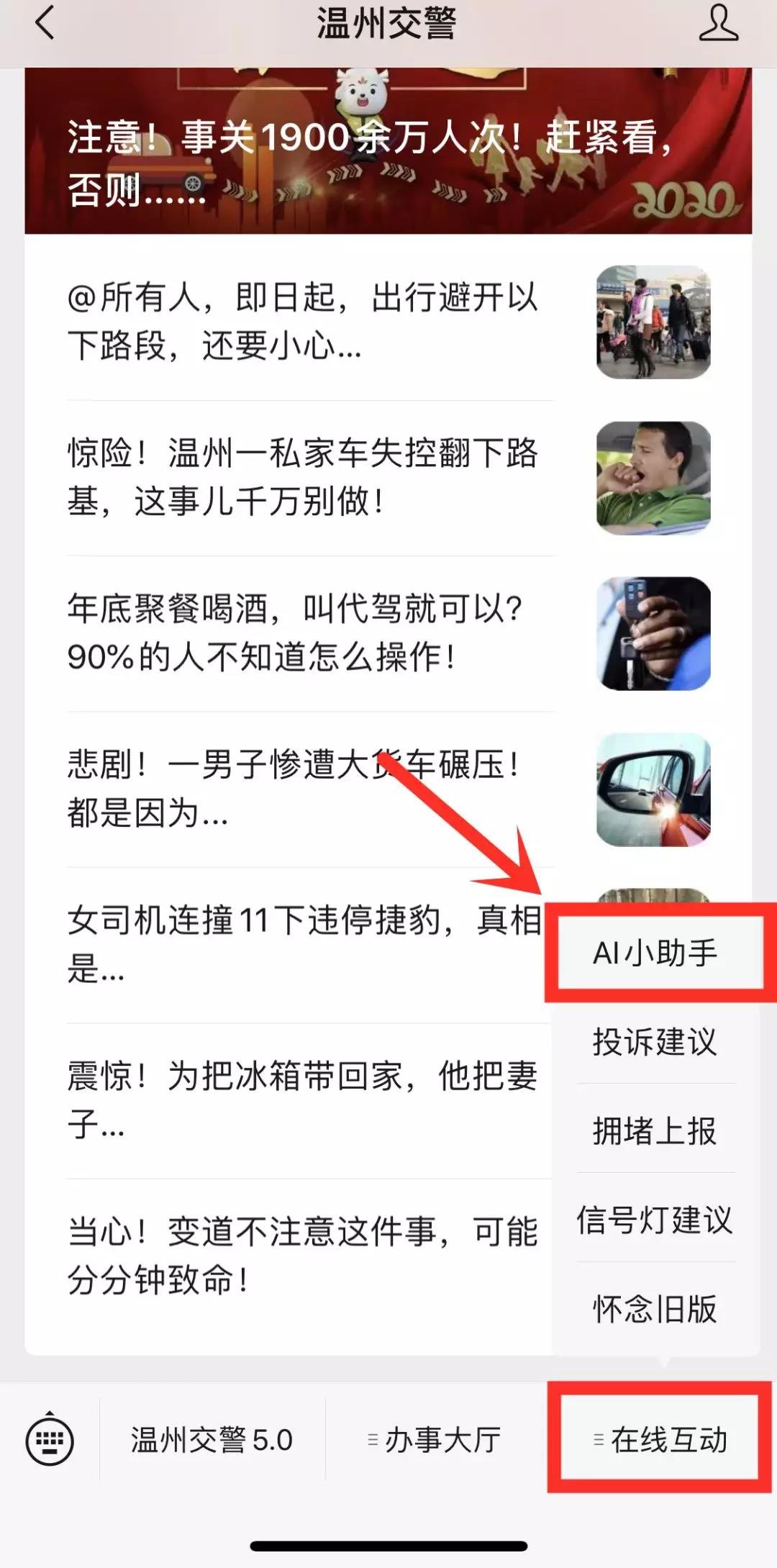Open article 变道不注意这件事

[302, 1255]
